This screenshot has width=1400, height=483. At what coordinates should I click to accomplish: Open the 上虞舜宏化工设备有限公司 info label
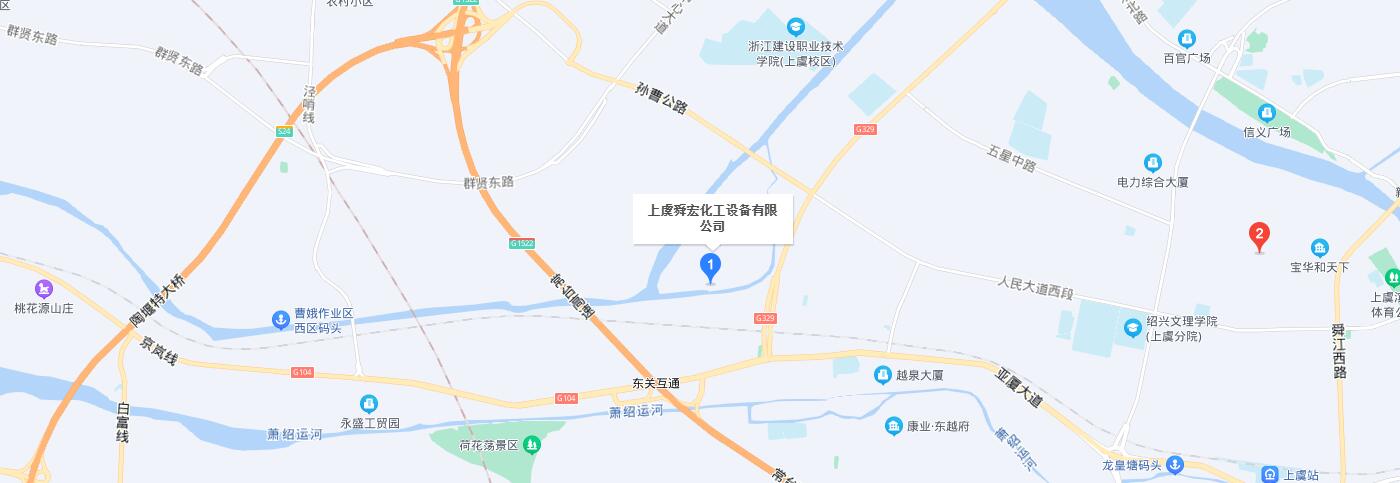coord(712,218)
